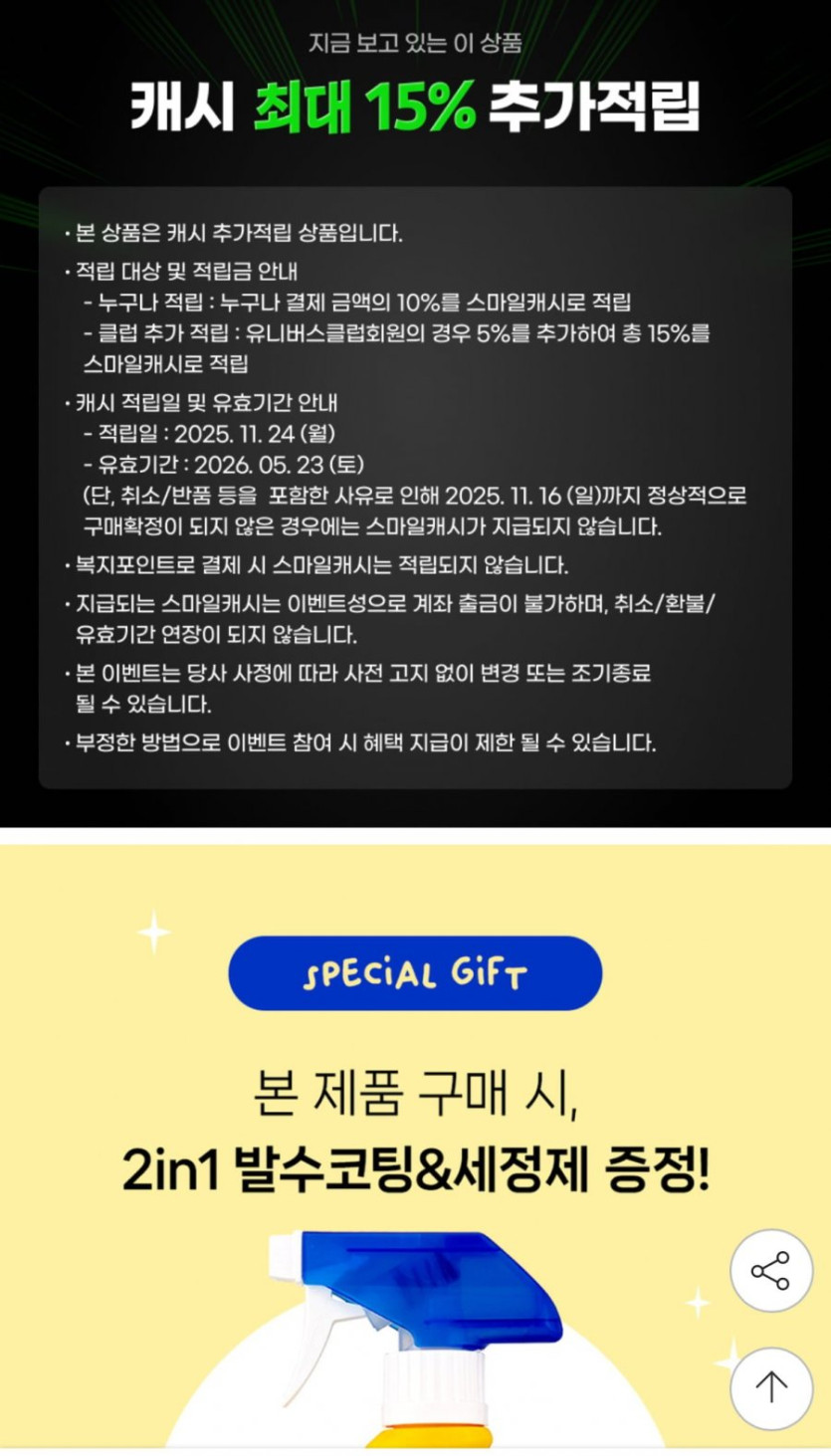Share this product with the floating share button

tap(771, 1271)
